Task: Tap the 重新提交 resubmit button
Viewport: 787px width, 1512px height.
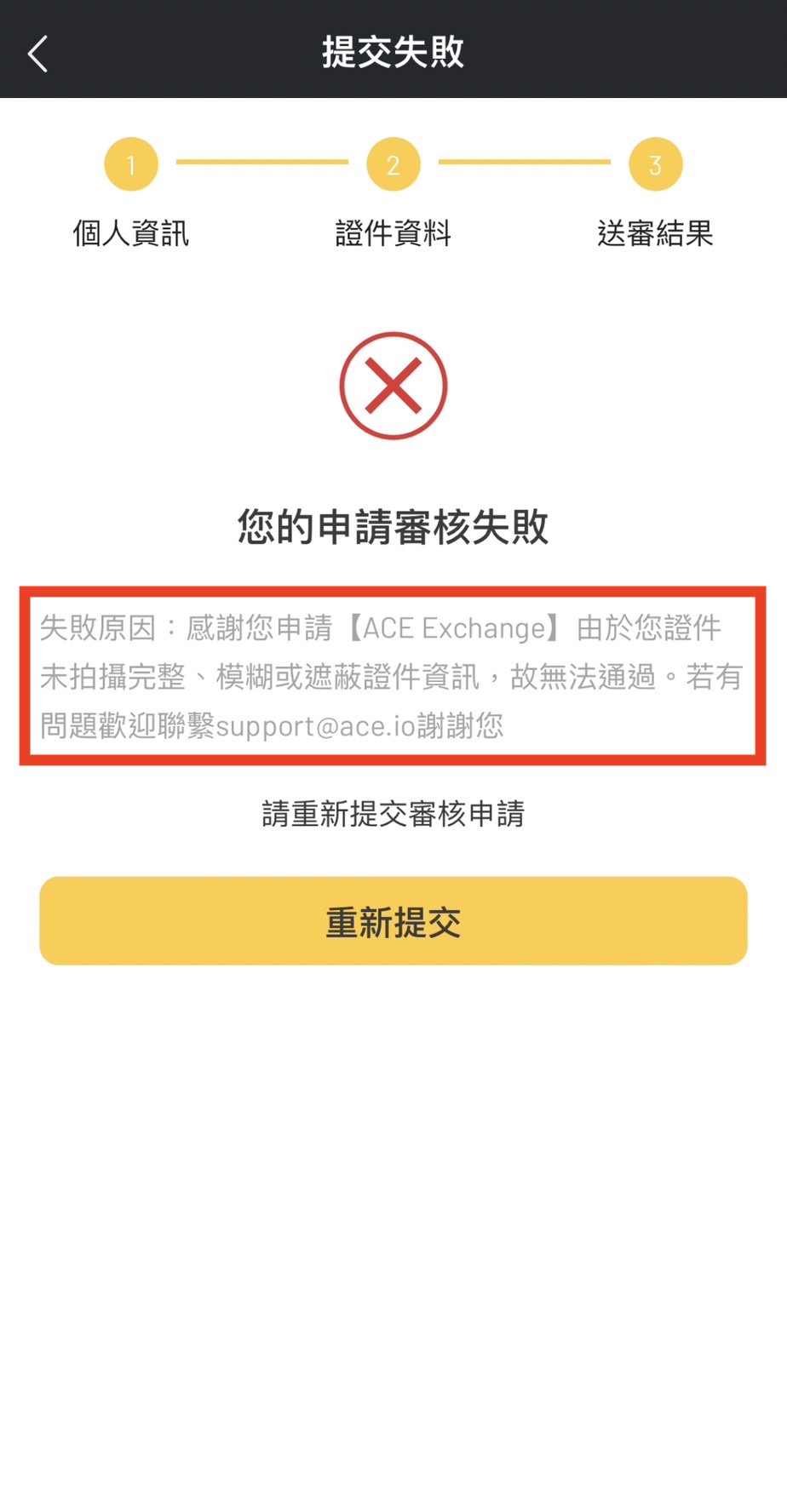Action: coord(393,921)
